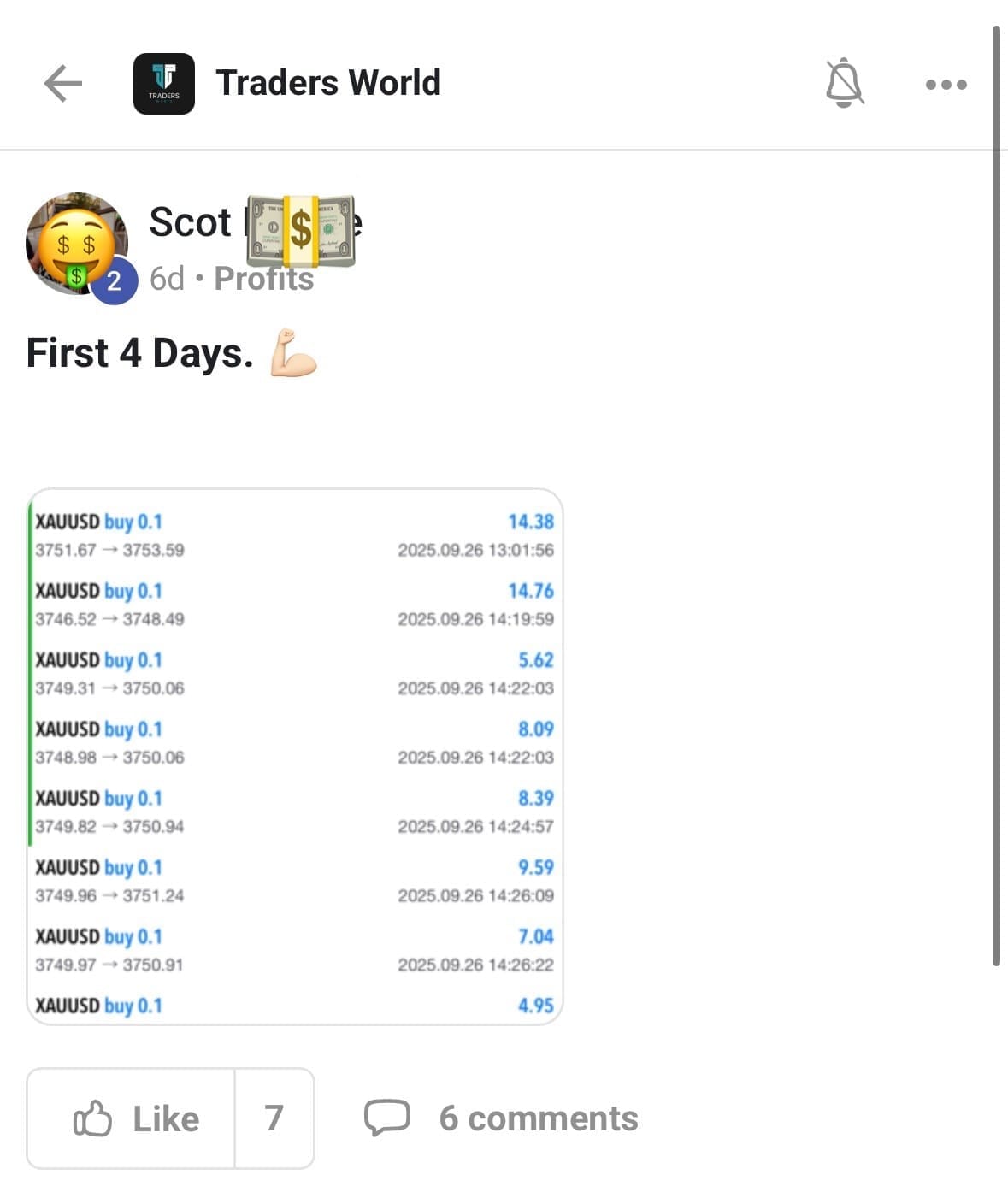Like the First 4 Days post

click(132, 1118)
